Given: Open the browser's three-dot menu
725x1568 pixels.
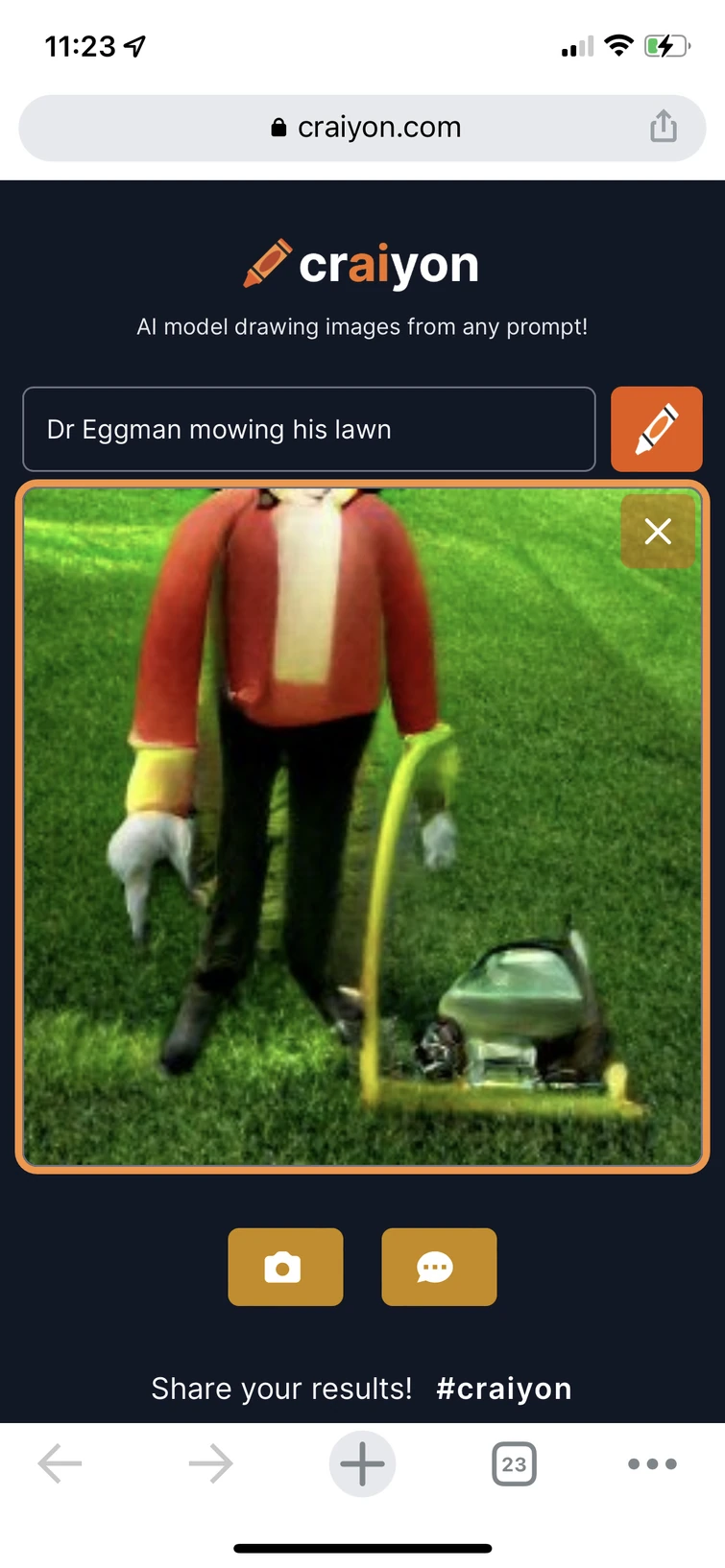Looking at the screenshot, I should [x=652, y=1463].
